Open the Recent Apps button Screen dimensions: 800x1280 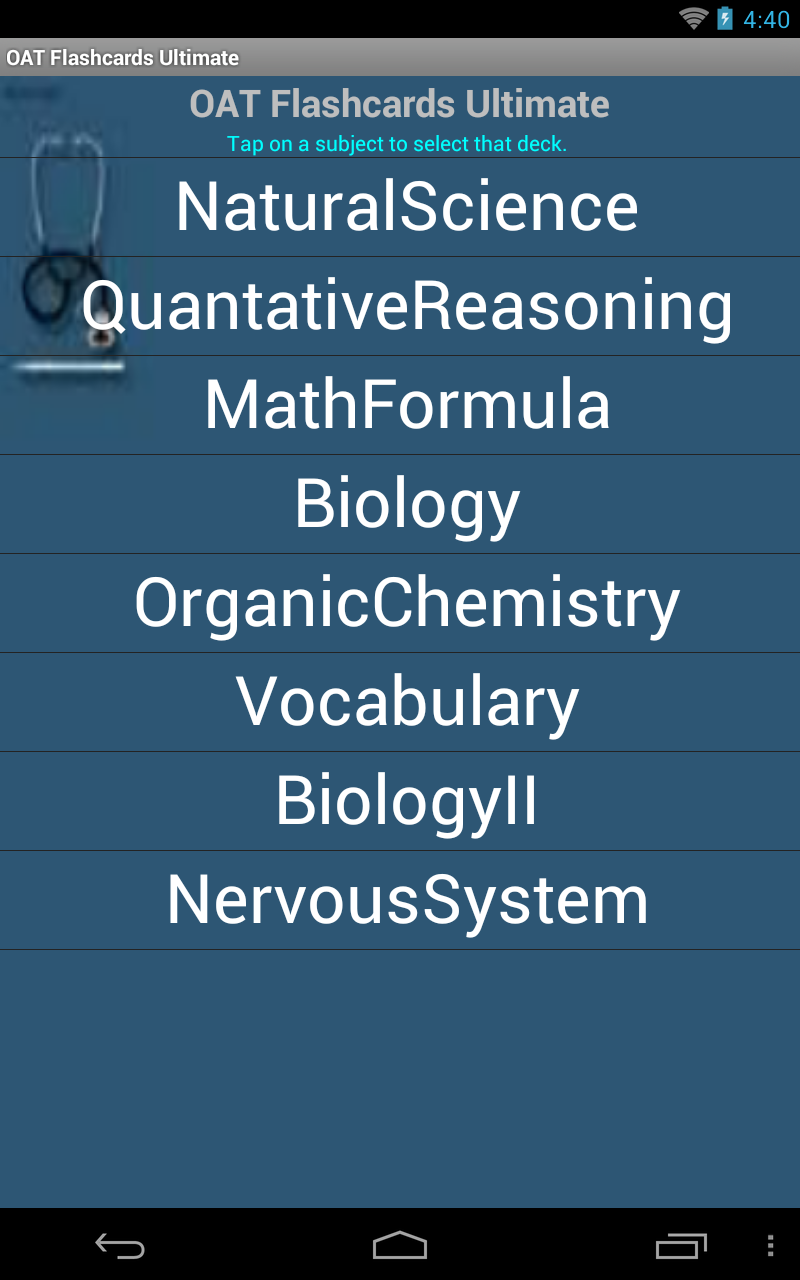click(683, 1247)
